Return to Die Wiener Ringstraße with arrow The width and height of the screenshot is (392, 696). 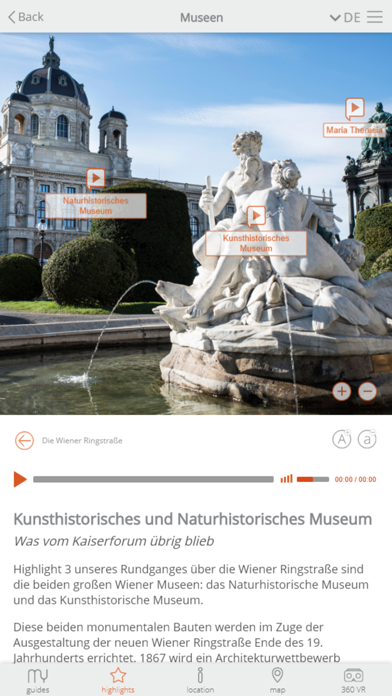(24, 441)
